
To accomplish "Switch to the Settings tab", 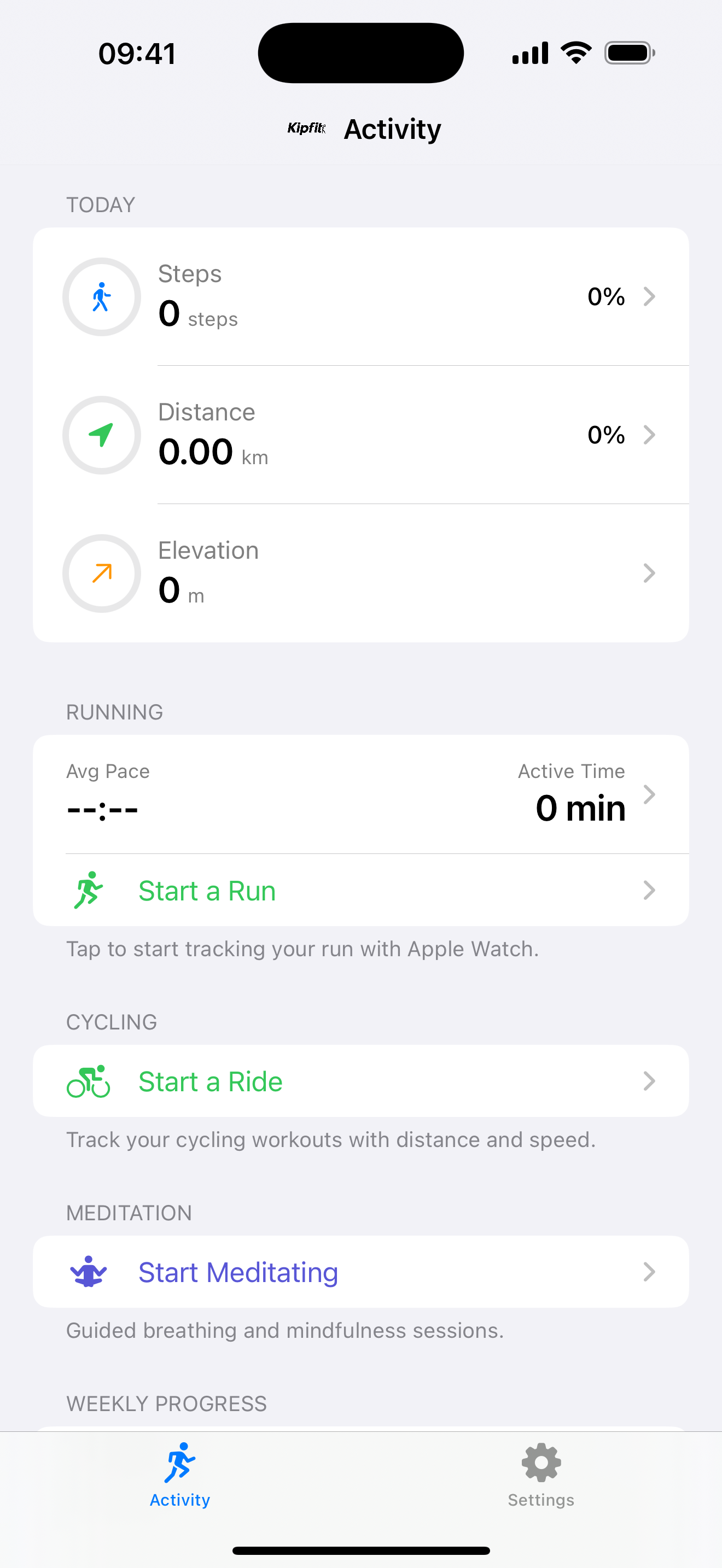I will (540, 1479).
